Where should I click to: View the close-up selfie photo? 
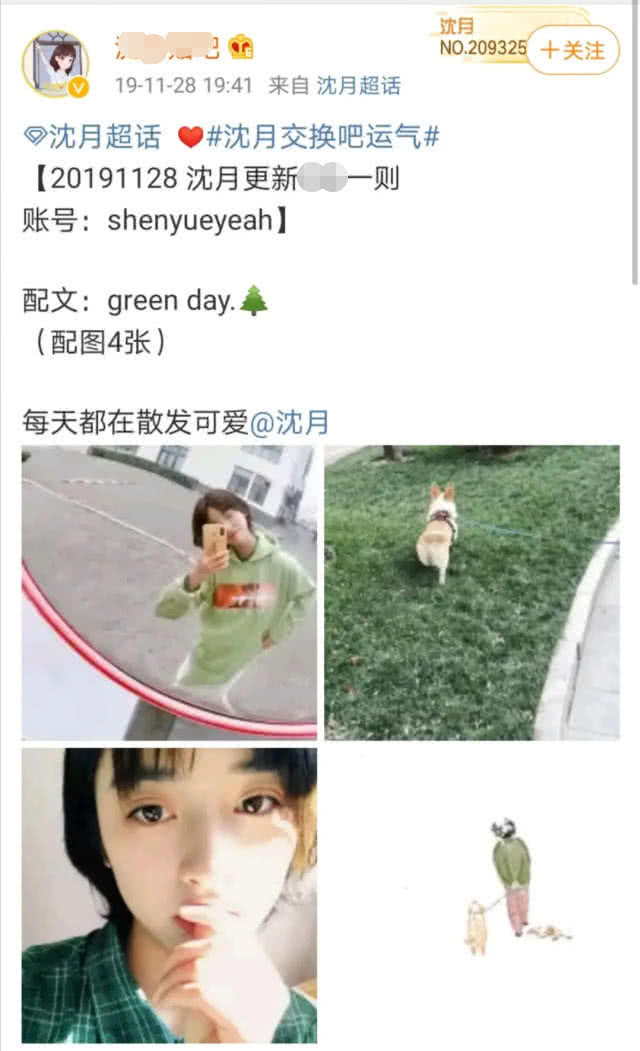click(169, 895)
